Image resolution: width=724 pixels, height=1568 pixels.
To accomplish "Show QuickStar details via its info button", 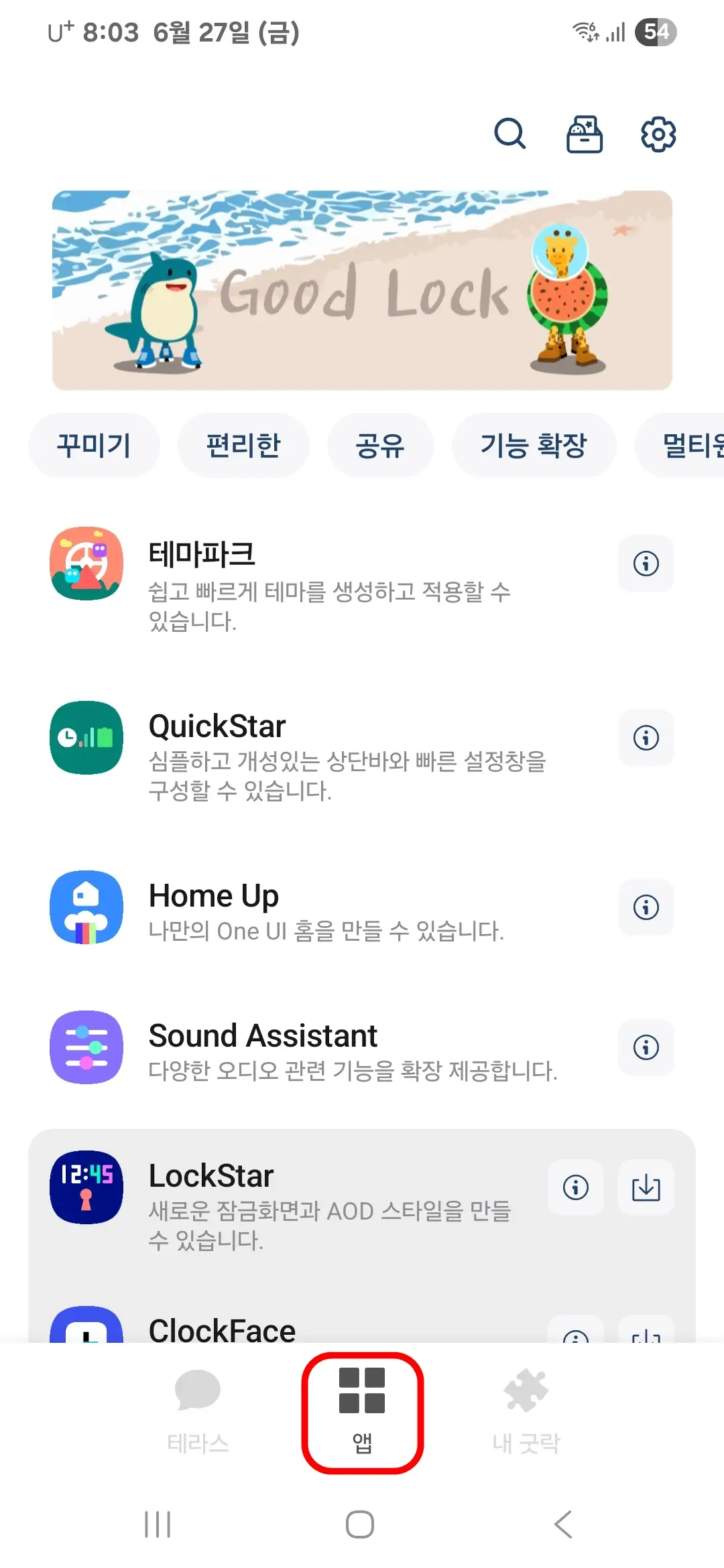I will click(x=646, y=738).
